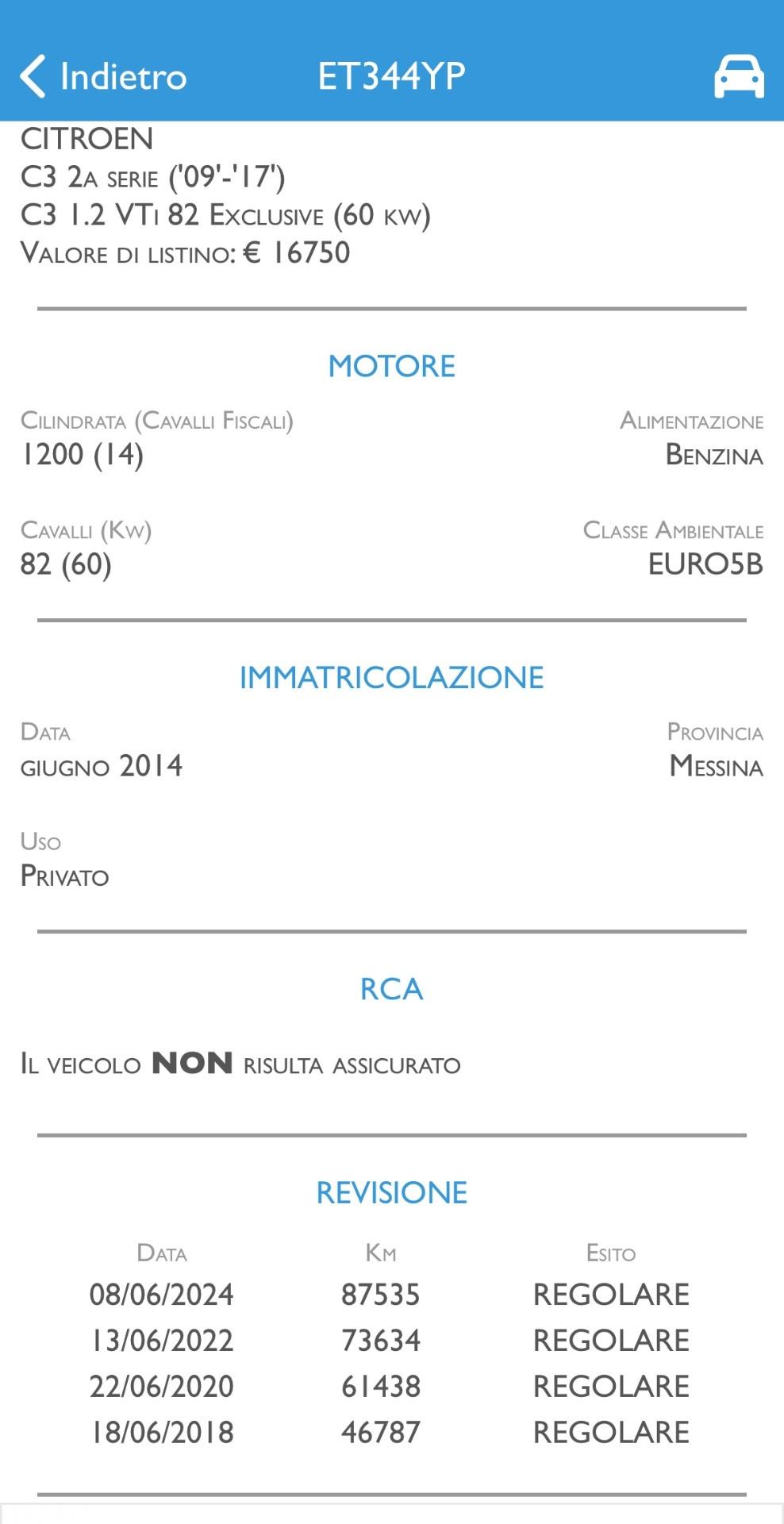Image resolution: width=784 pixels, height=1524 pixels.
Task: Go back with the Indietro button
Action: [x=103, y=77]
